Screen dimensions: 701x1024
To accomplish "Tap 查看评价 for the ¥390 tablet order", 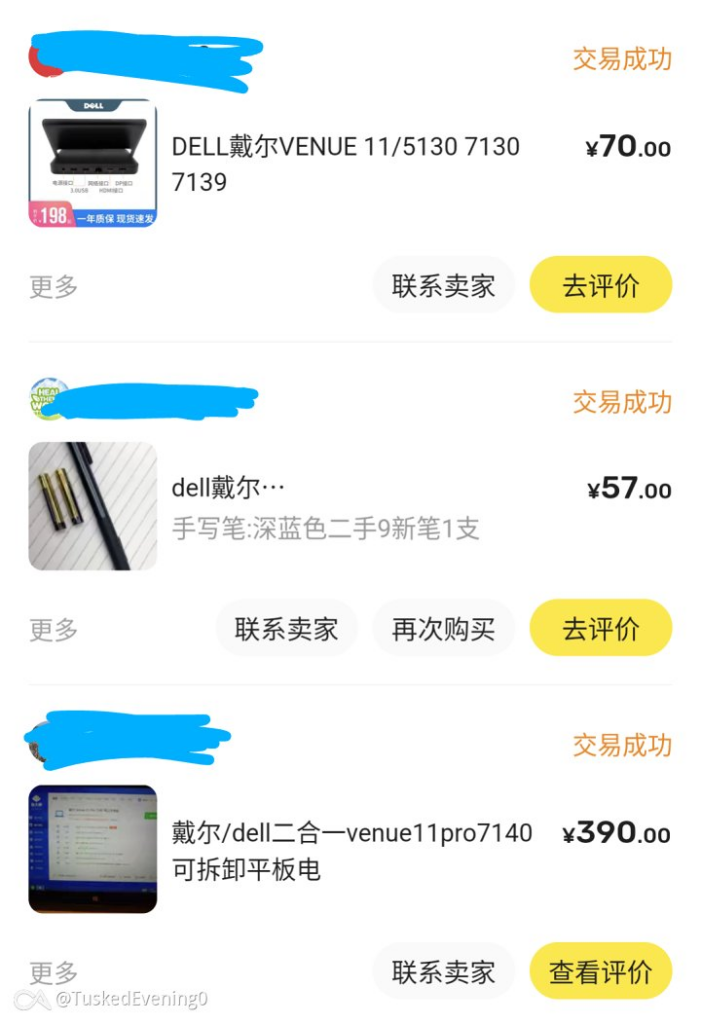I will [x=600, y=971].
